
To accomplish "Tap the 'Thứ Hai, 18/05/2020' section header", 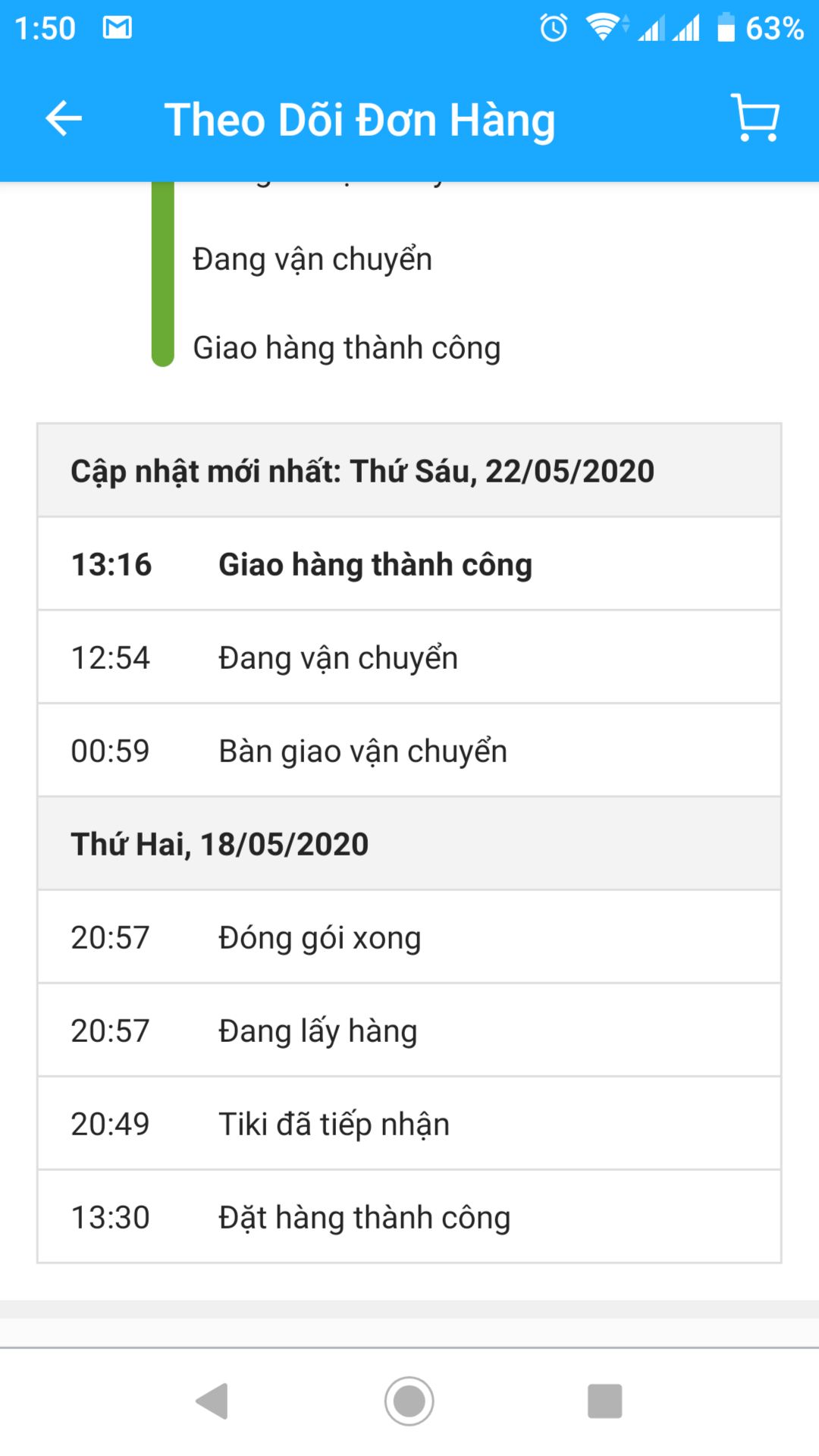I will coord(219,843).
